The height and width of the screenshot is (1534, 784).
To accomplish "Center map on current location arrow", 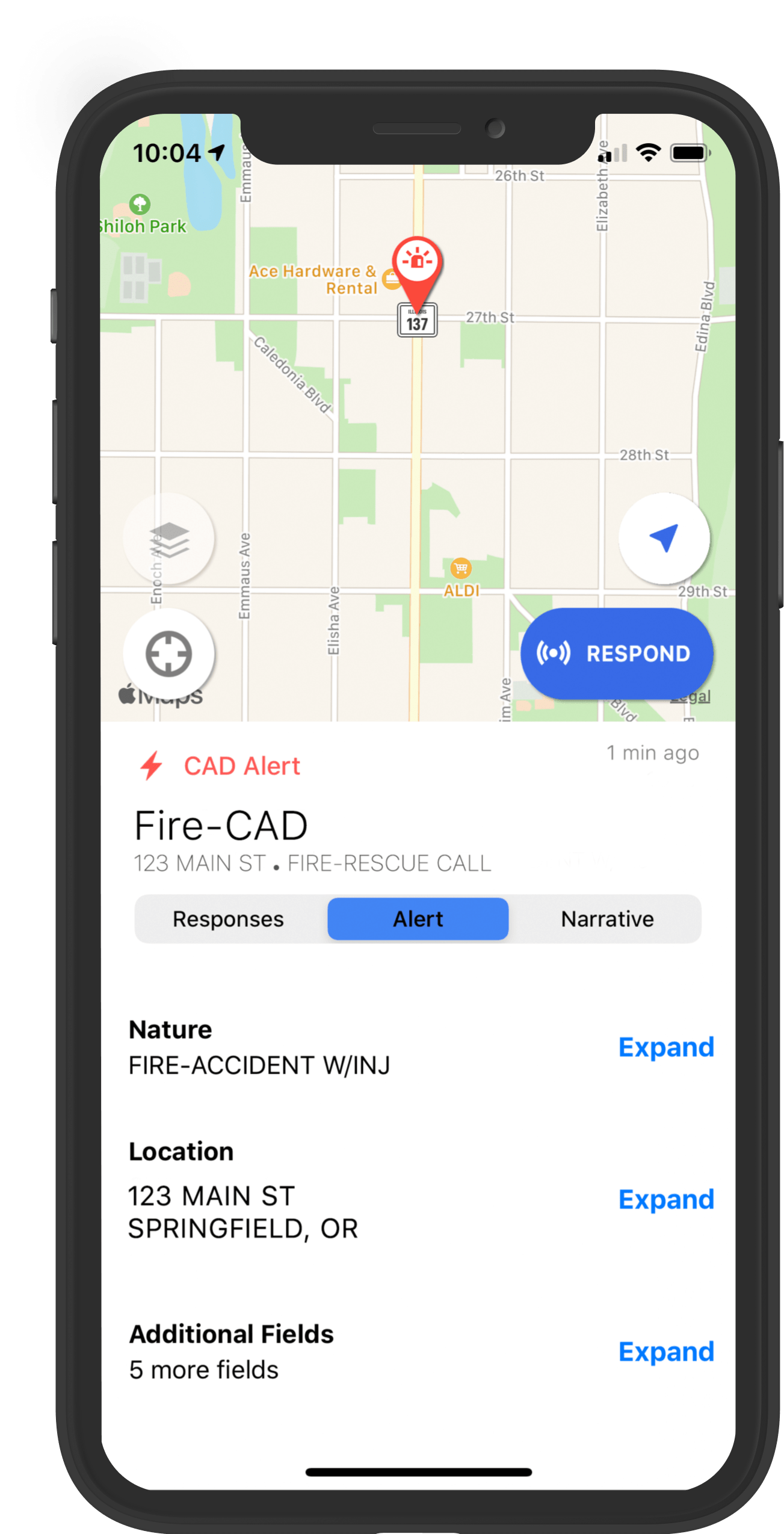I will click(x=664, y=539).
